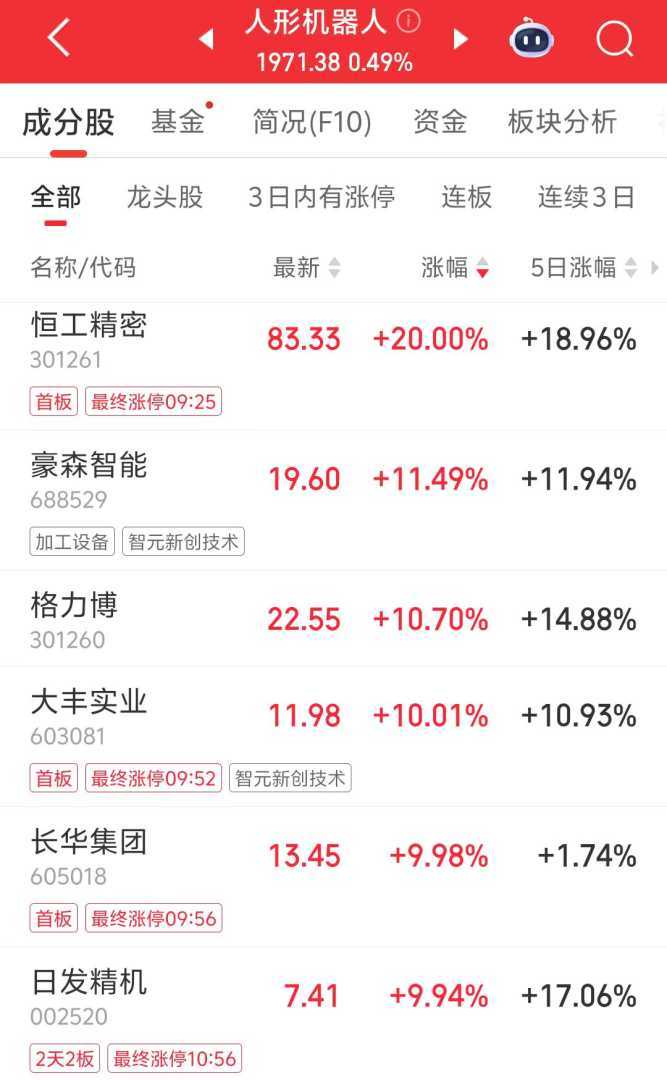
Task: Open search with the magnifier icon
Action: click(614, 40)
